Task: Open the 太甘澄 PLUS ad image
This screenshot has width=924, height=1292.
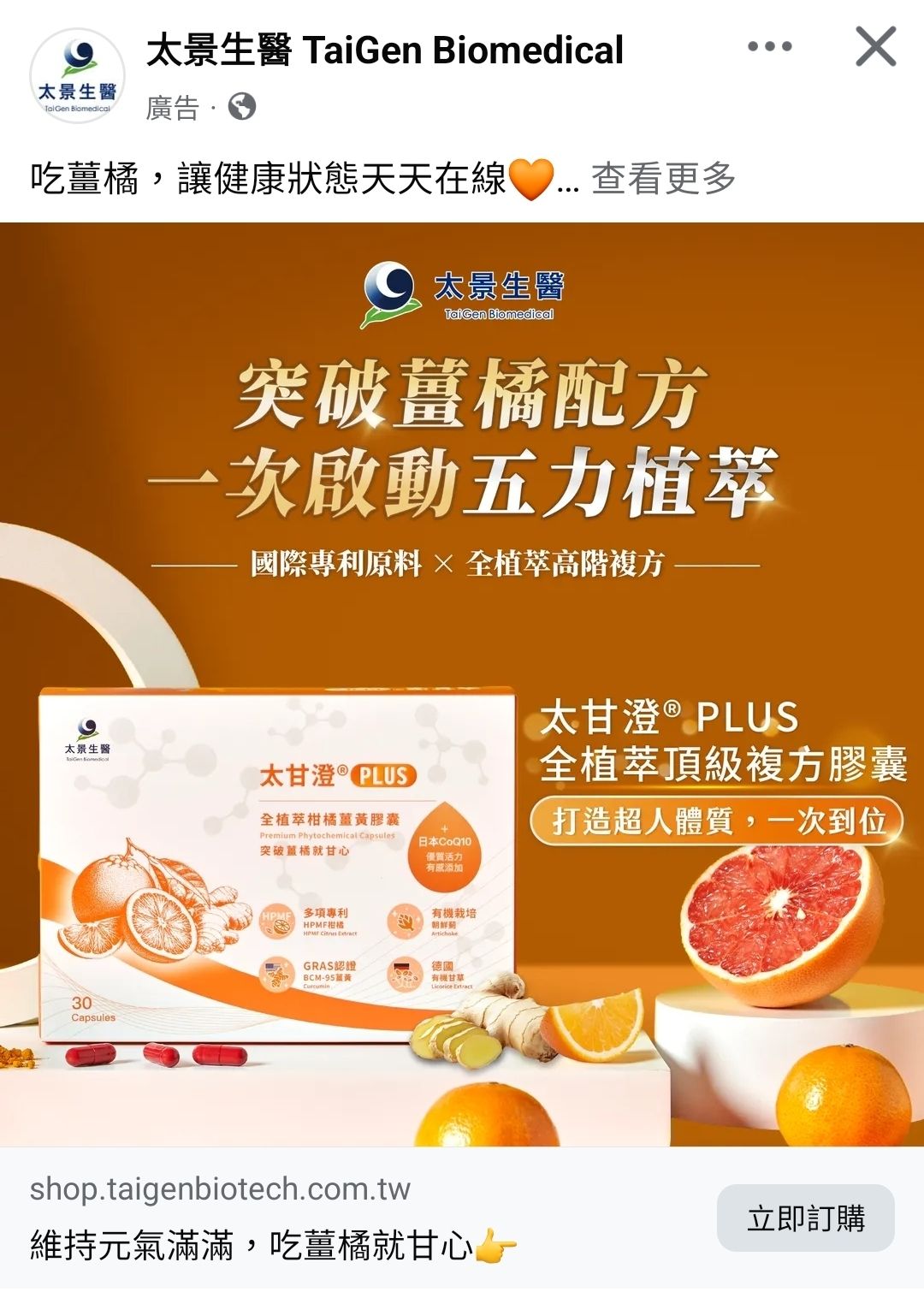Action: [462, 685]
